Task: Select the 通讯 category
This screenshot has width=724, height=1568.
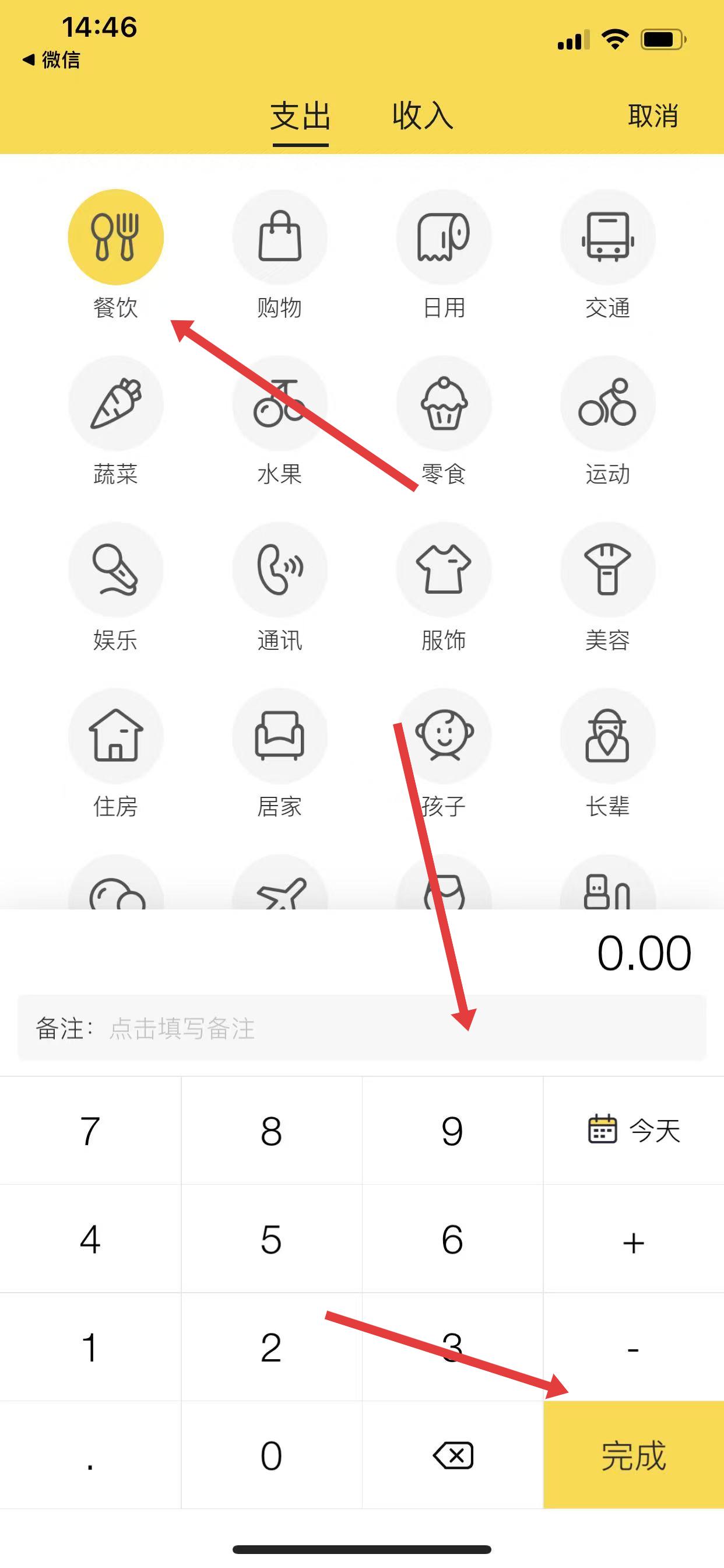Action: pos(280,570)
